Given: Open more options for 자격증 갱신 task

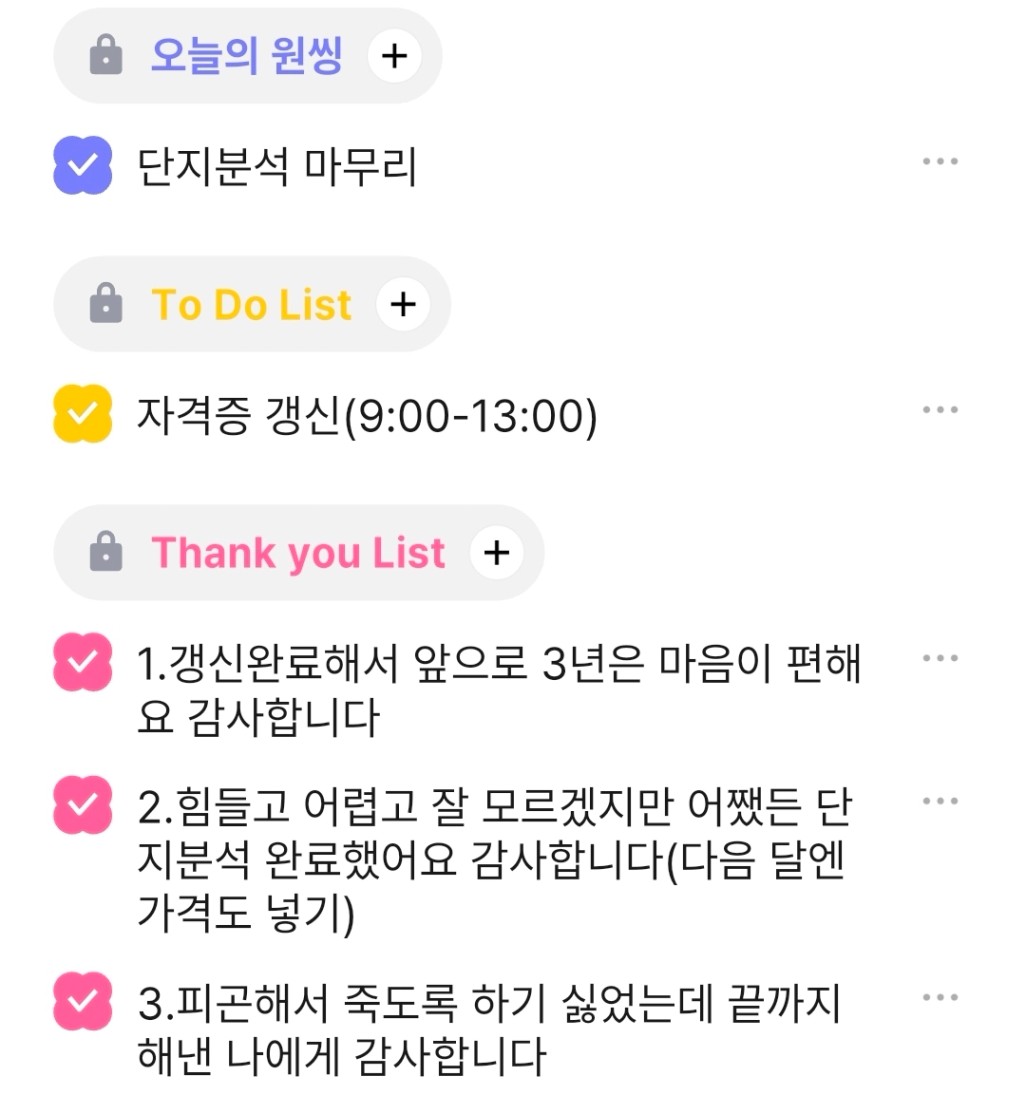Looking at the screenshot, I should tap(940, 410).
